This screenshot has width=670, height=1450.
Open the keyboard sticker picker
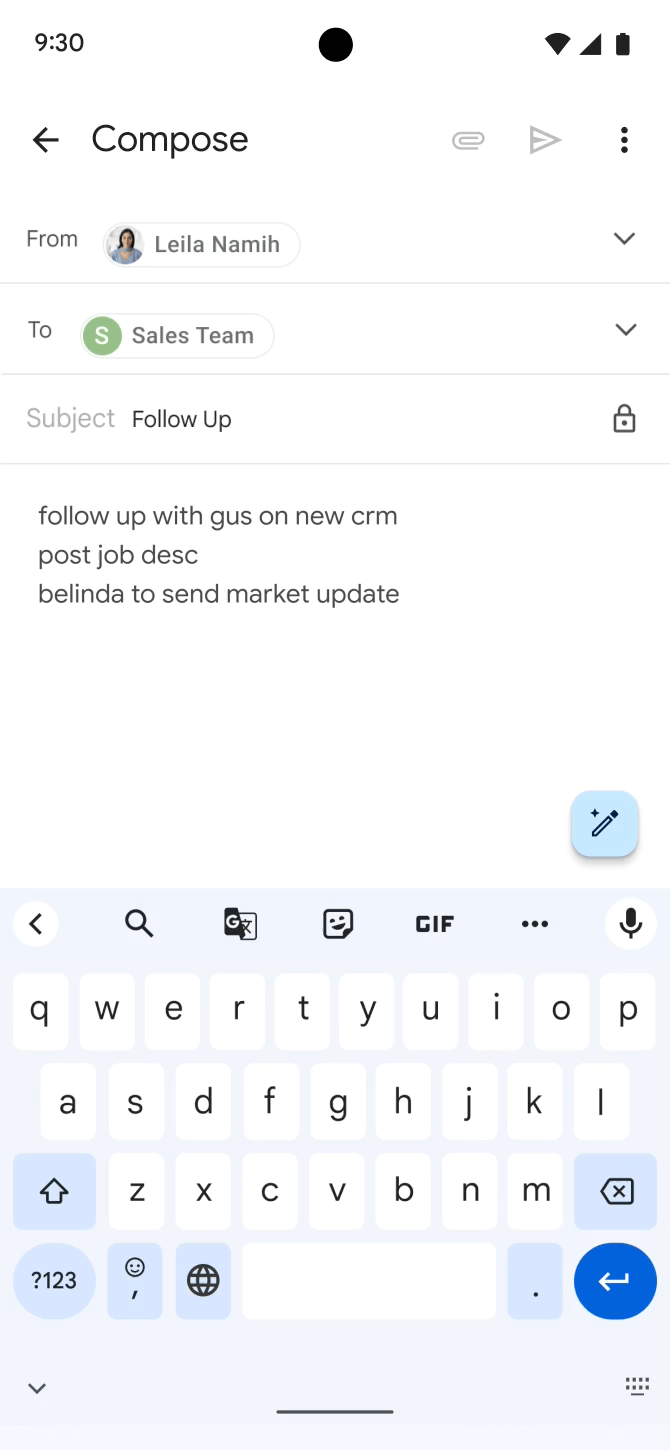(x=338, y=924)
